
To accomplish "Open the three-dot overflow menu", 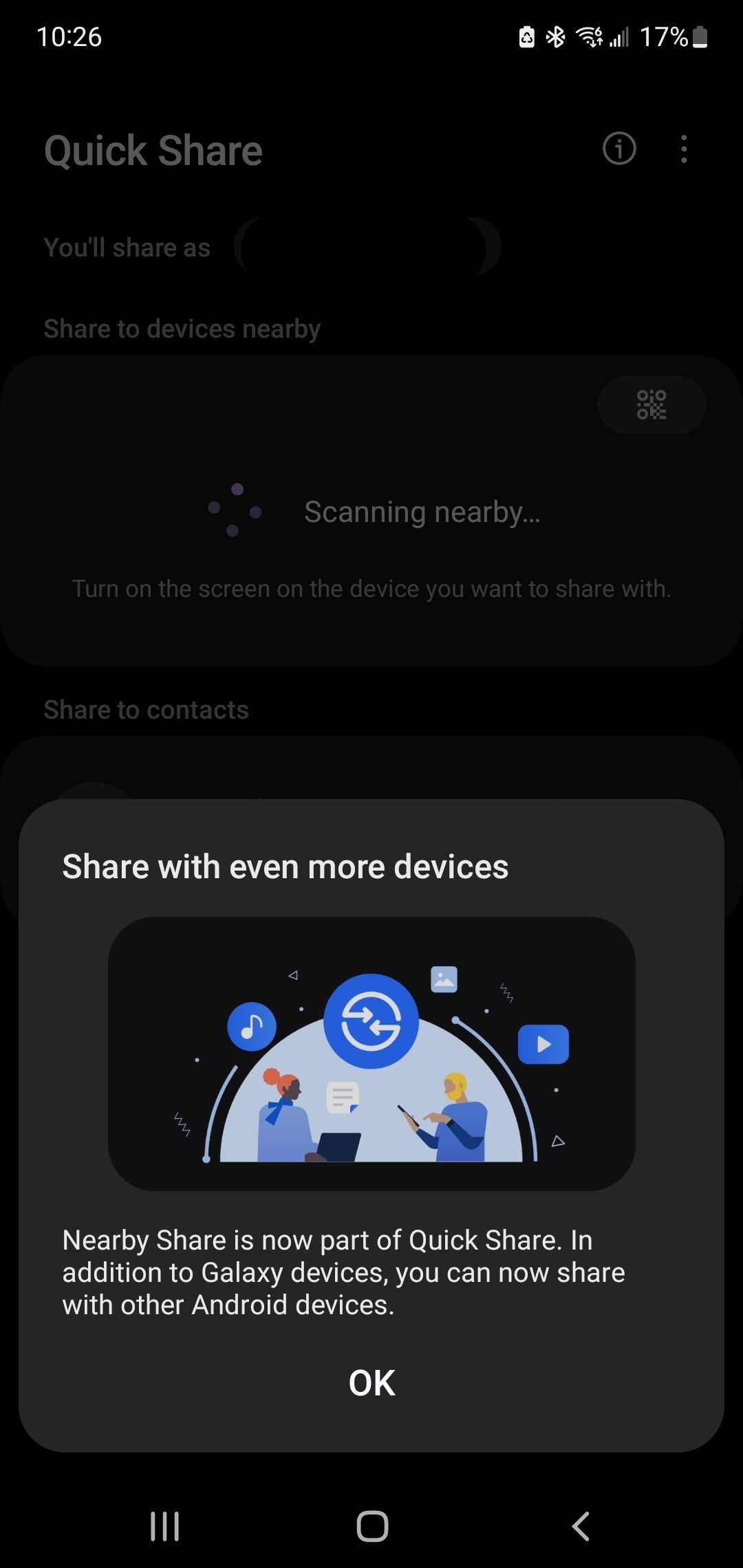I will pos(683,150).
